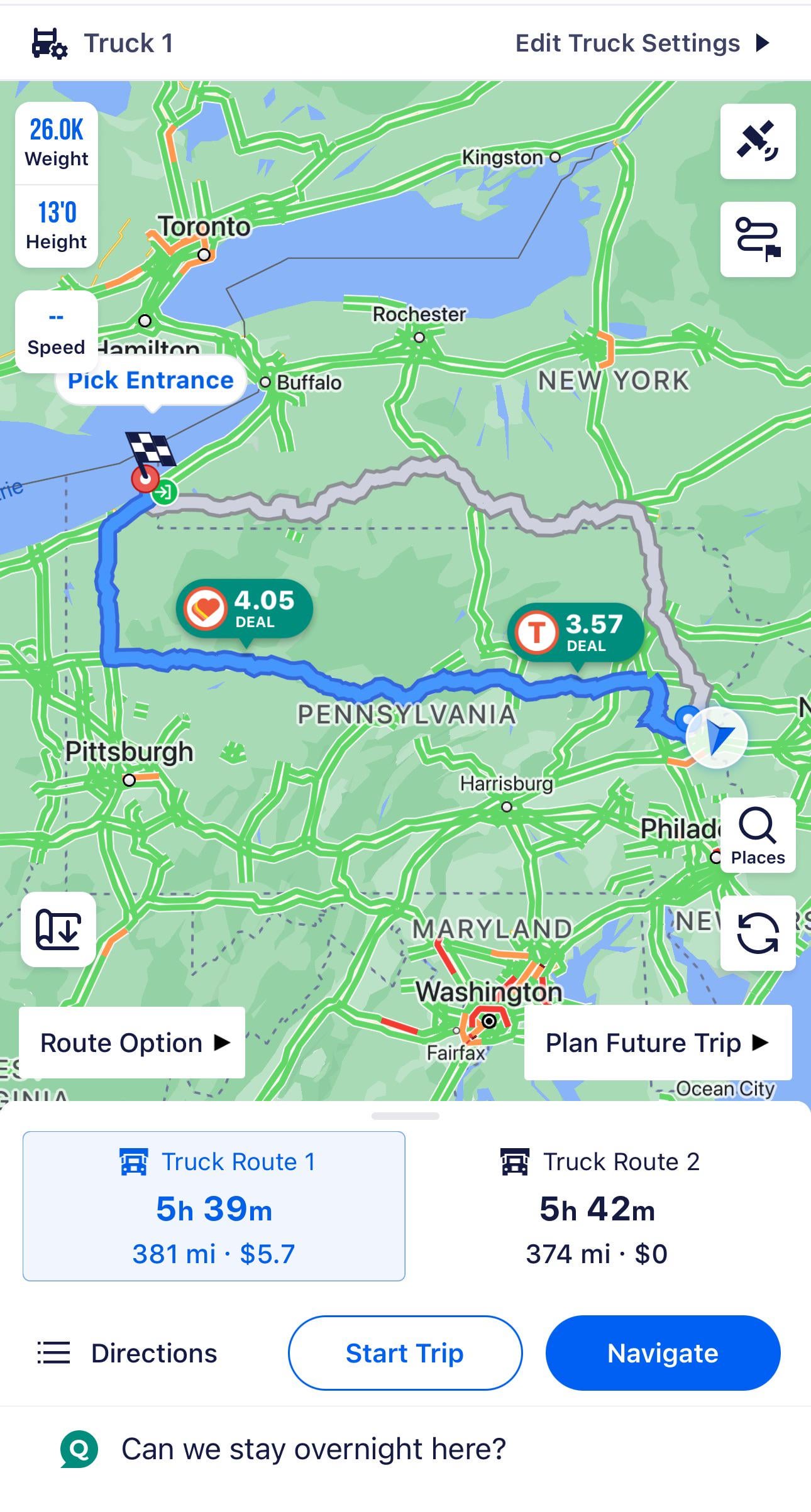Screen dimensions: 811x1512
Task: Open Pick Entrance callout
Action: (x=151, y=380)
